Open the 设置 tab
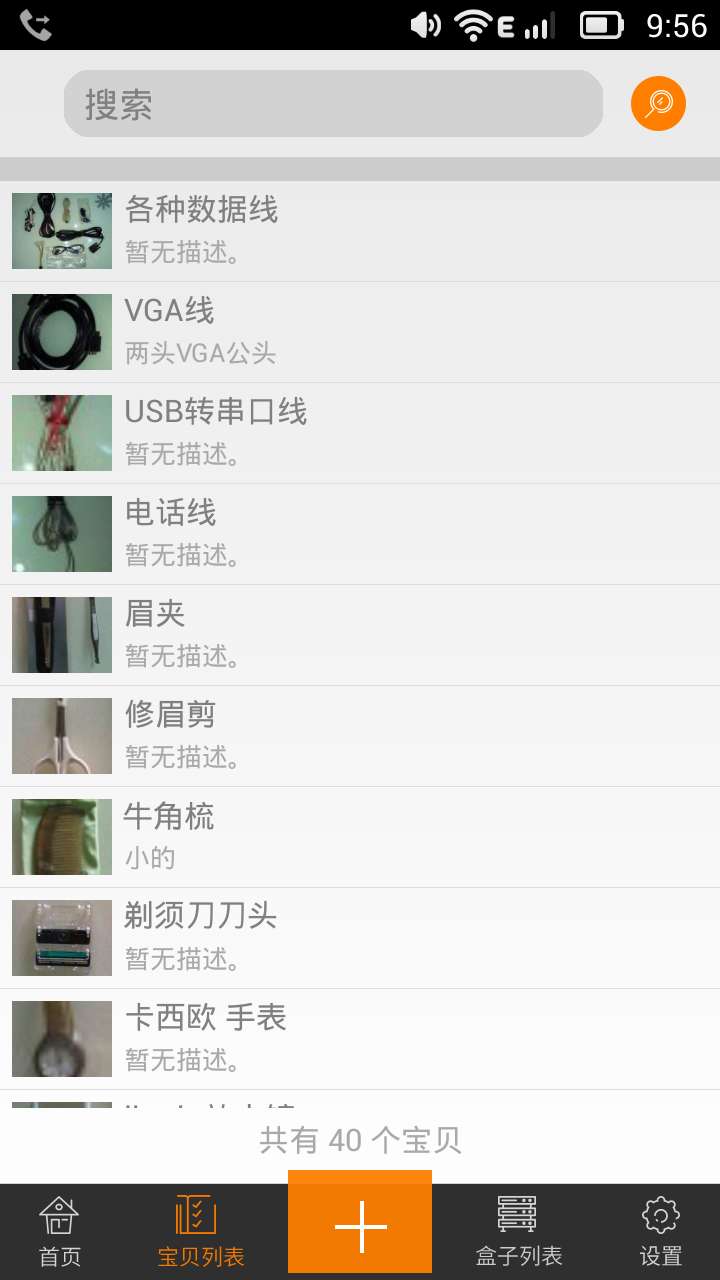The image size is (720, 1280). coord(660,1232)
